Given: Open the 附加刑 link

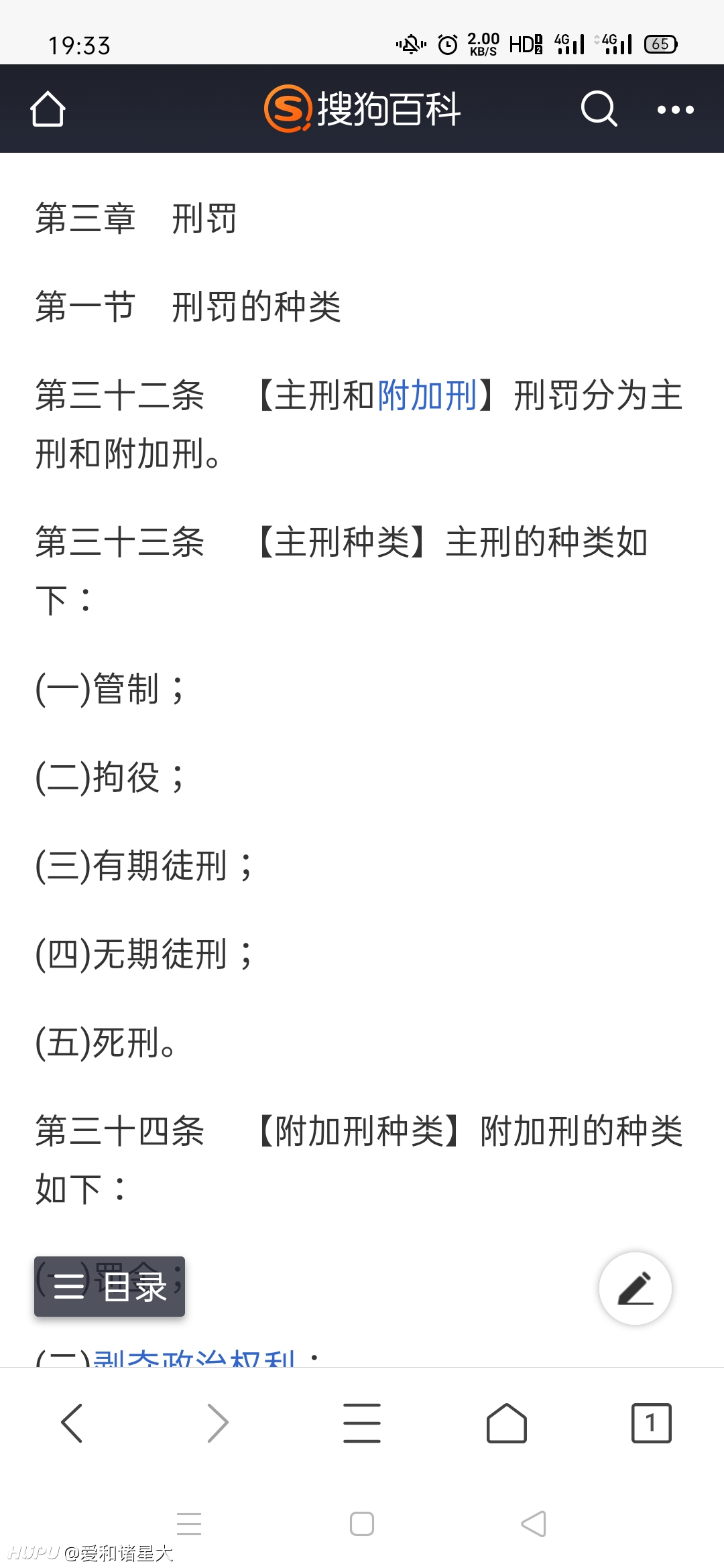Looking at the screenshot, I should [428, 395].
